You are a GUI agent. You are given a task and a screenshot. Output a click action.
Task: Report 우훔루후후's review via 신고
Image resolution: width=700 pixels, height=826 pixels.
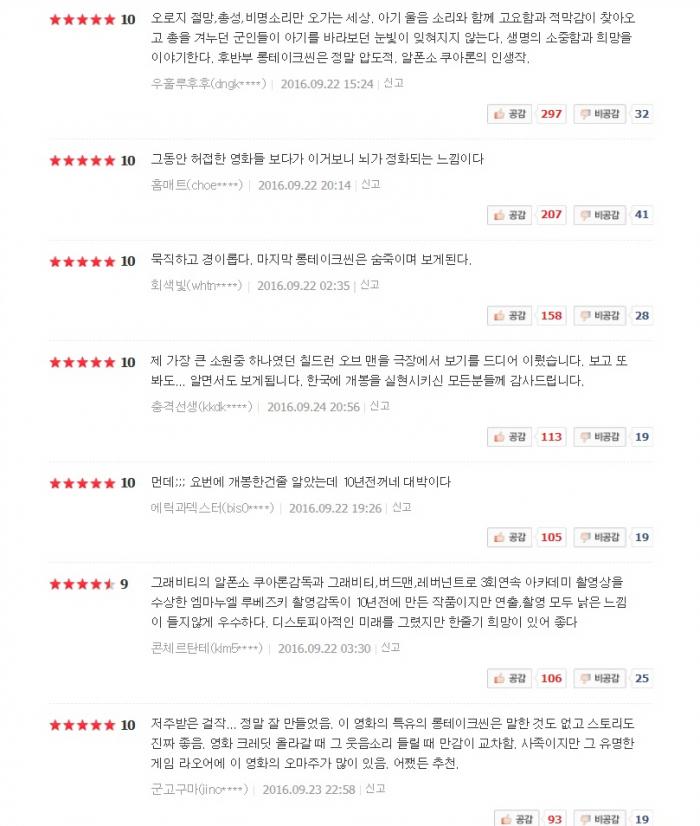pos(393,83)
